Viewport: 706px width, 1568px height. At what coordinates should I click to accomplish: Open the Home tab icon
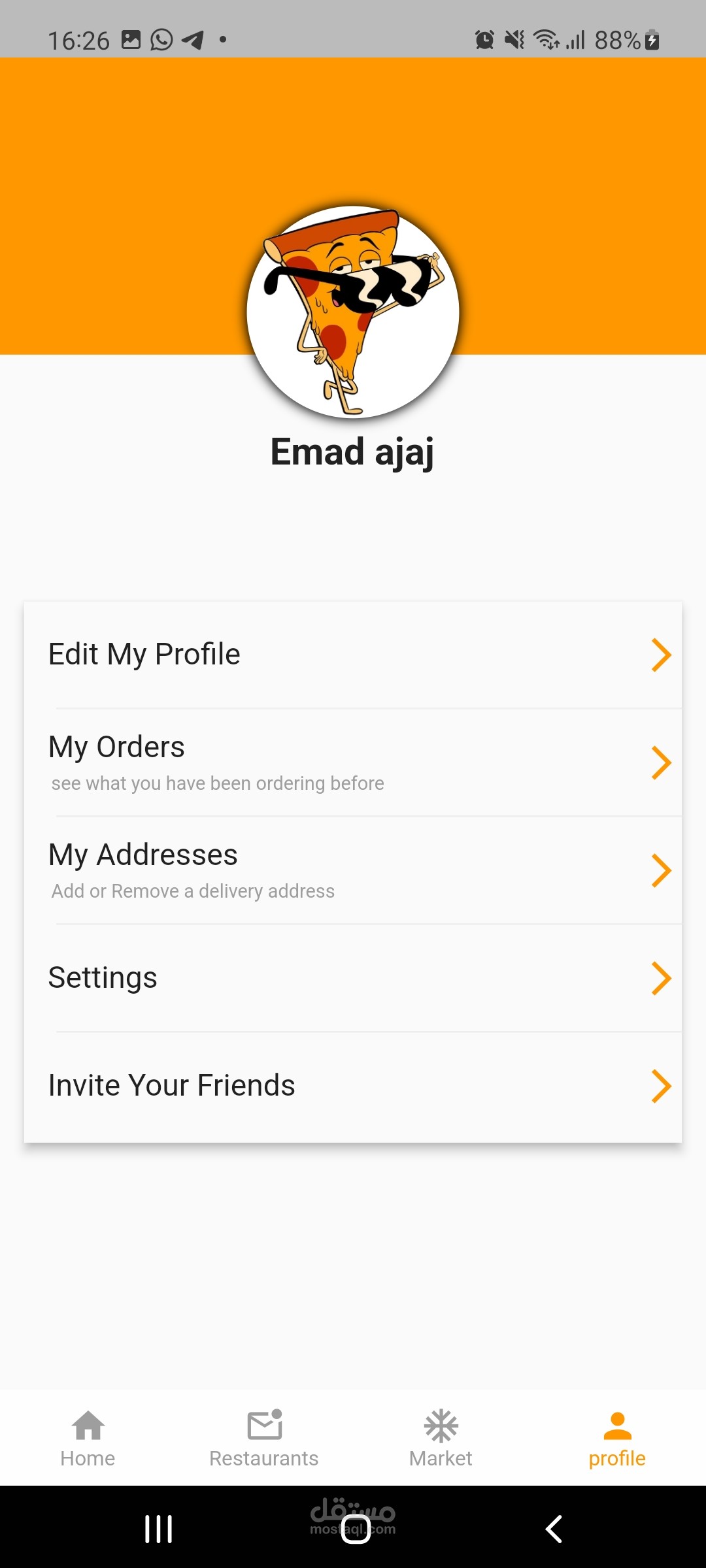coord(87,1426)
